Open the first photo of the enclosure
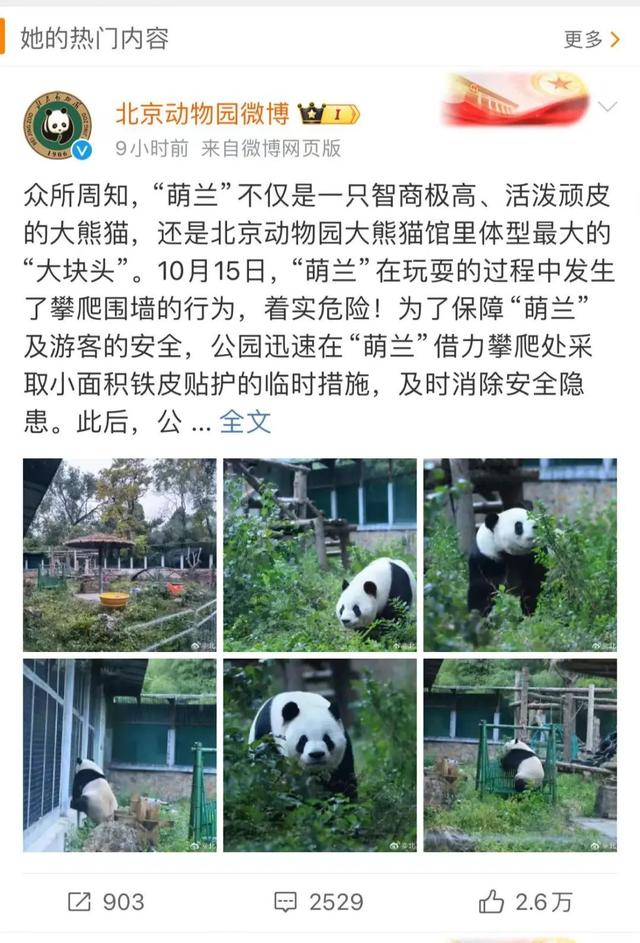Screen dimensions: 640x943 coord(119,555)
